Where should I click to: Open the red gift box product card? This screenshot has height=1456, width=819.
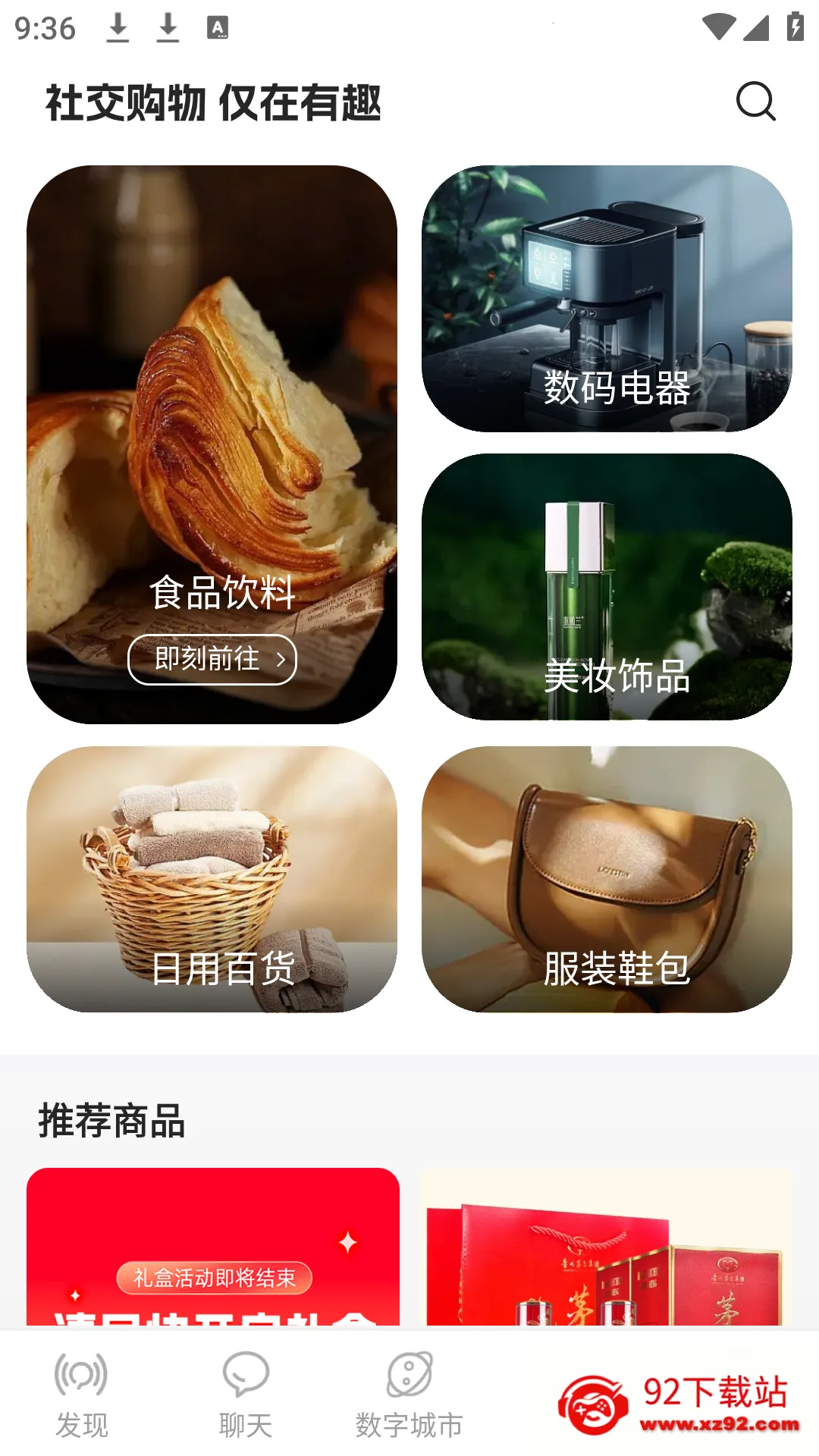click(x=606, y=1247)
